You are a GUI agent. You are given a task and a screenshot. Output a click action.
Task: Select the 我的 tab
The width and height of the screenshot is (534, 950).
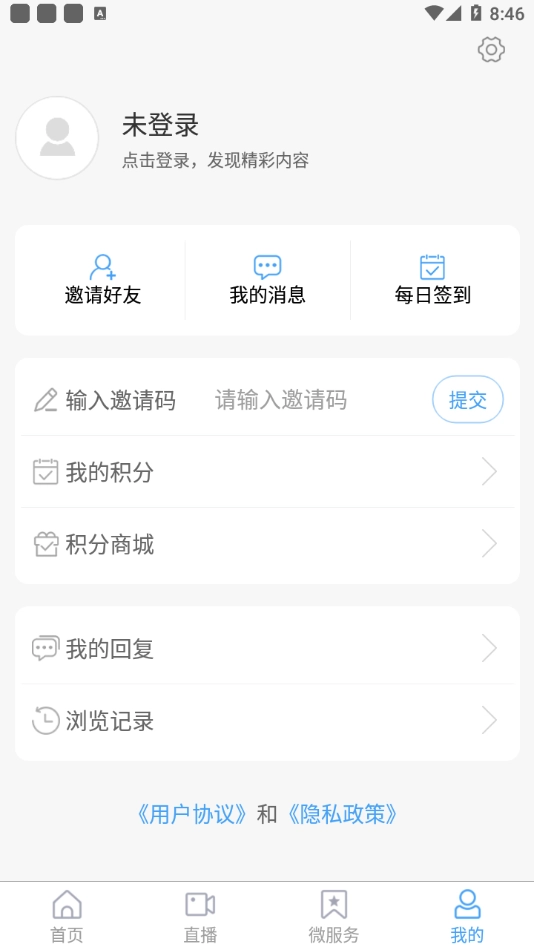pos(467,916)
